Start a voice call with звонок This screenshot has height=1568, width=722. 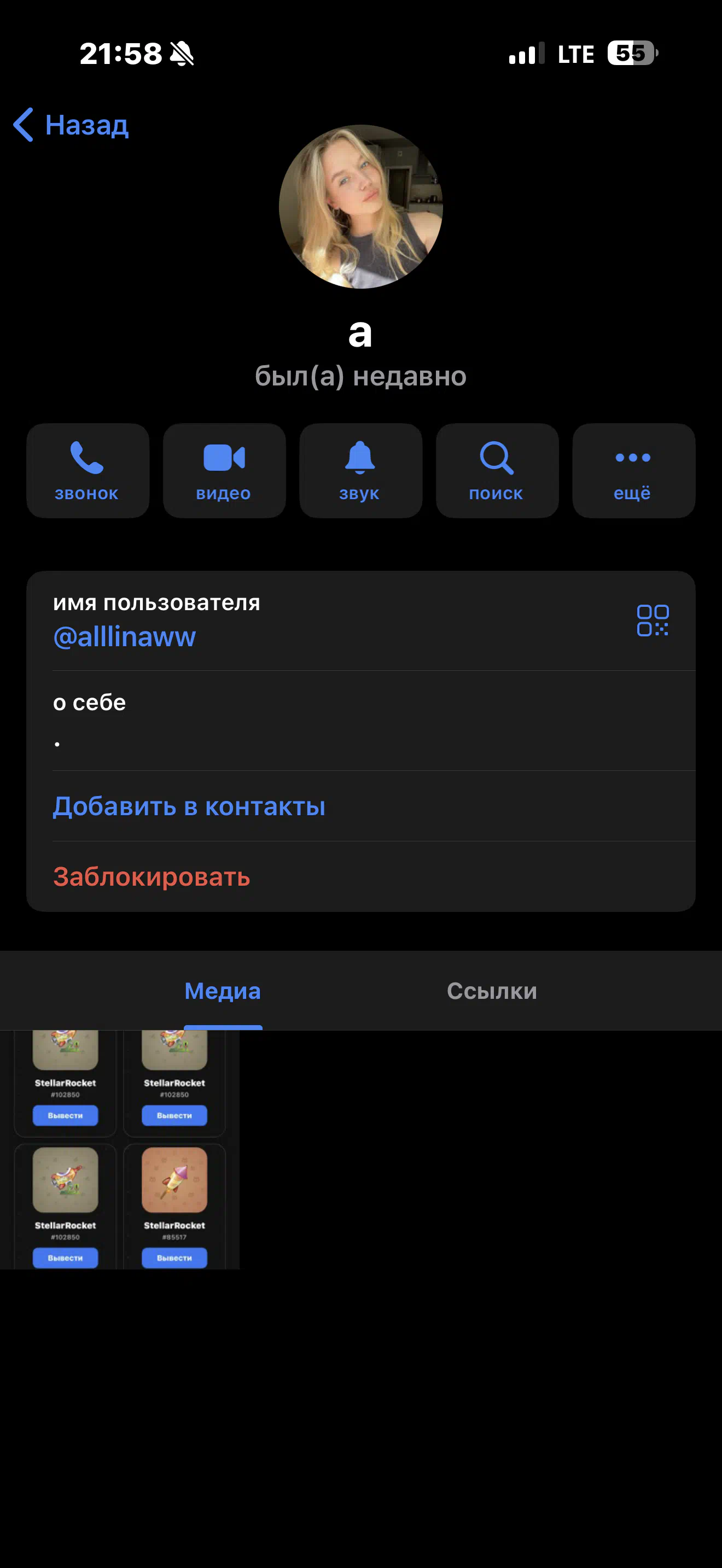coord(88,471)
